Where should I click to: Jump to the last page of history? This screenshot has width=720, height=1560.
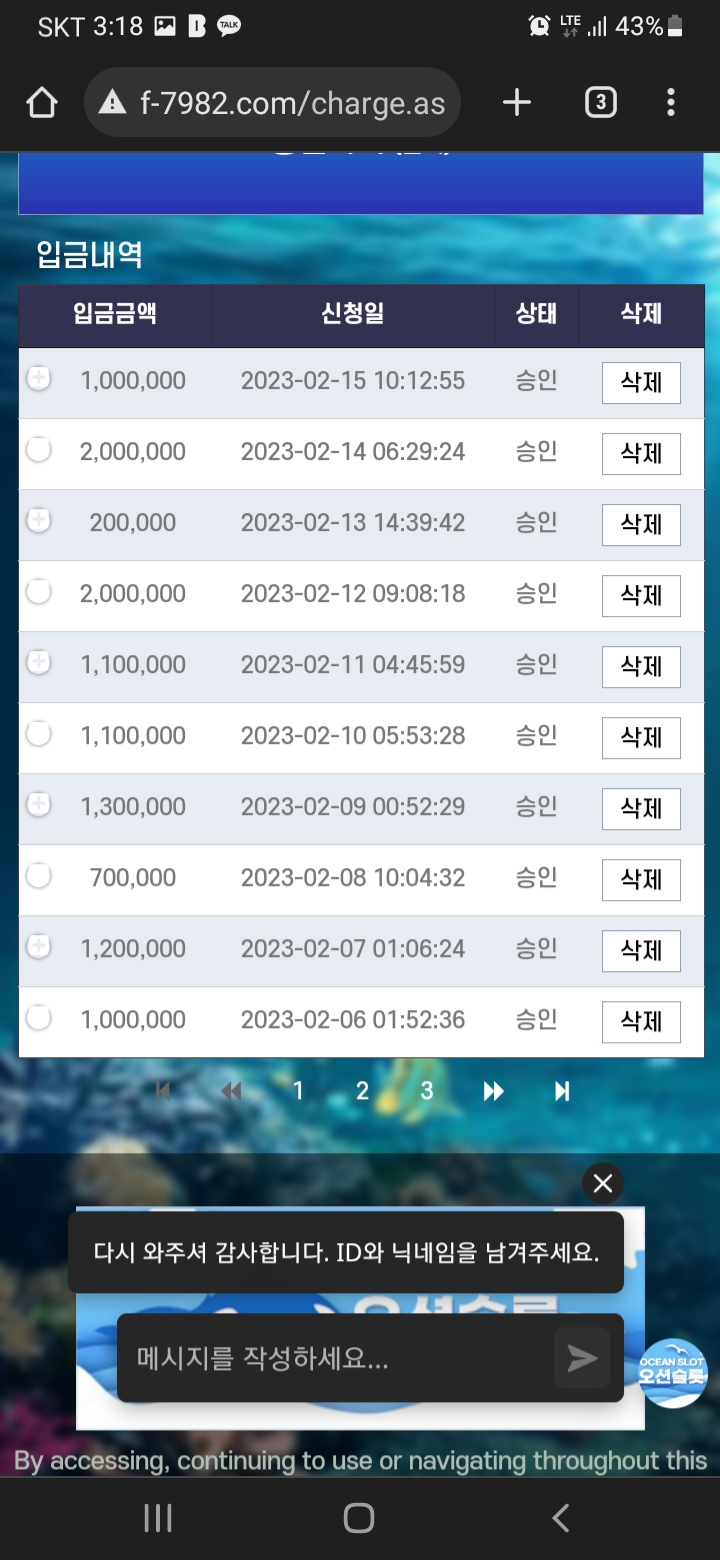[562, 1092]
